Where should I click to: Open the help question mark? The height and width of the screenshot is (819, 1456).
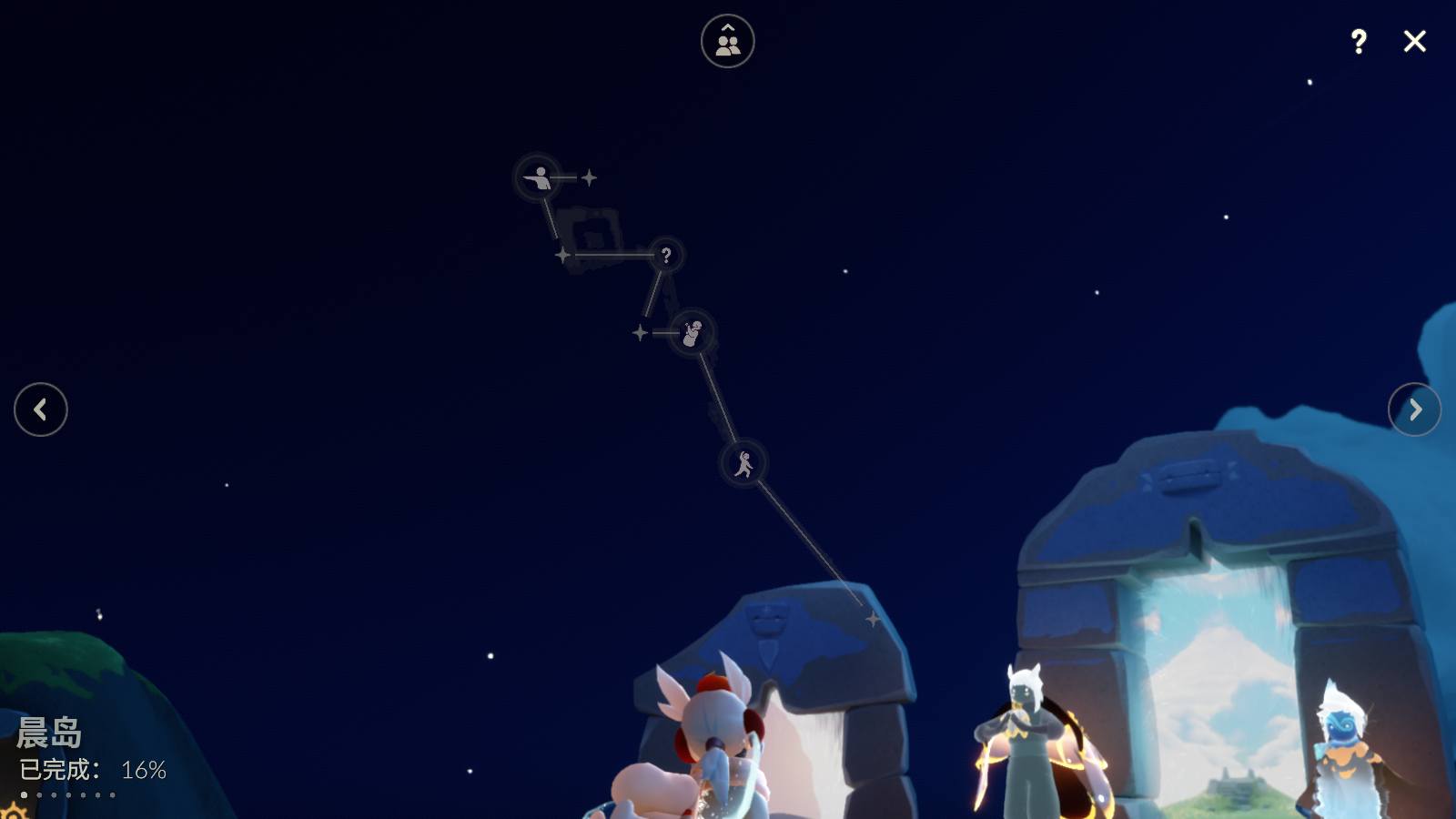click(1359, 41)
